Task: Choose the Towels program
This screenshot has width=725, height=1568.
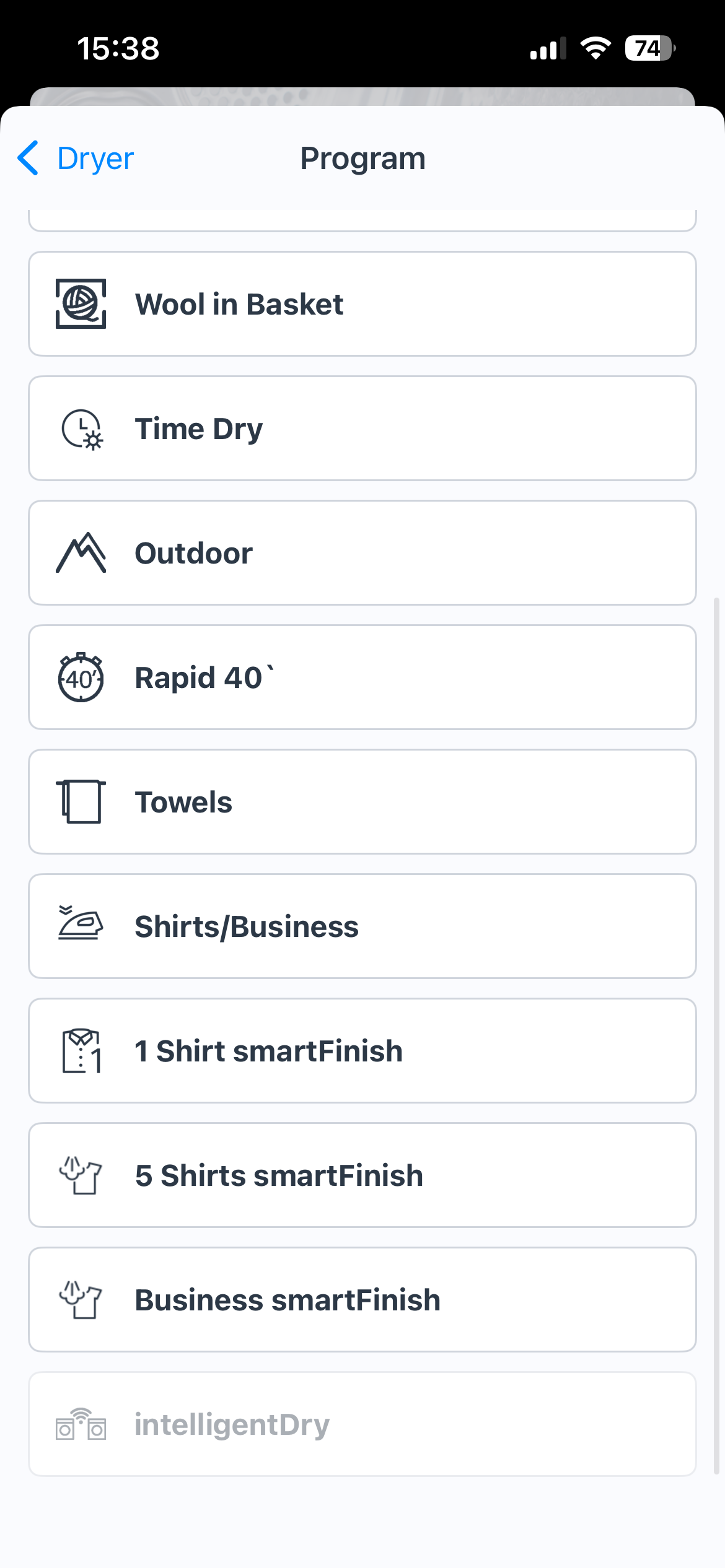Action: pos(362,802)
